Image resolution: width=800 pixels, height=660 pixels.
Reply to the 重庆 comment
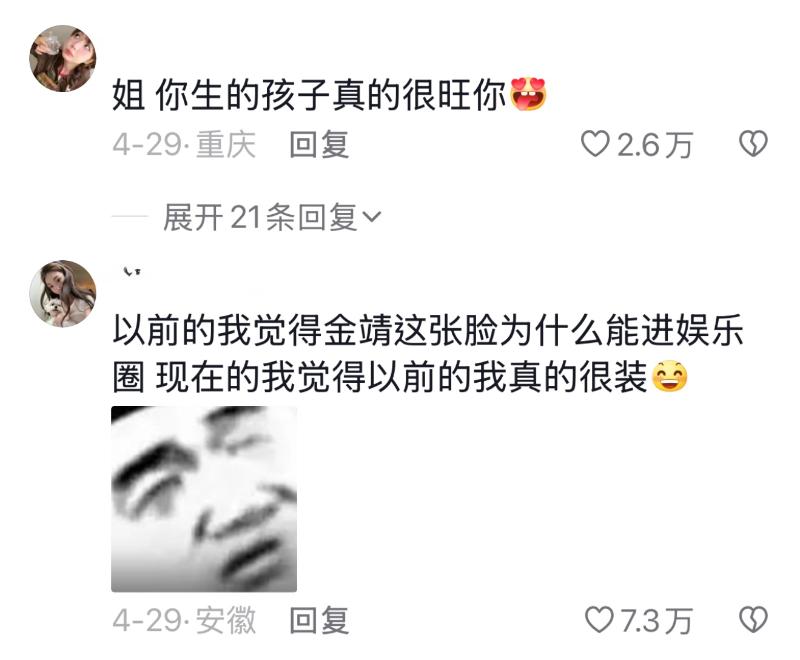(x=318, y=145)
